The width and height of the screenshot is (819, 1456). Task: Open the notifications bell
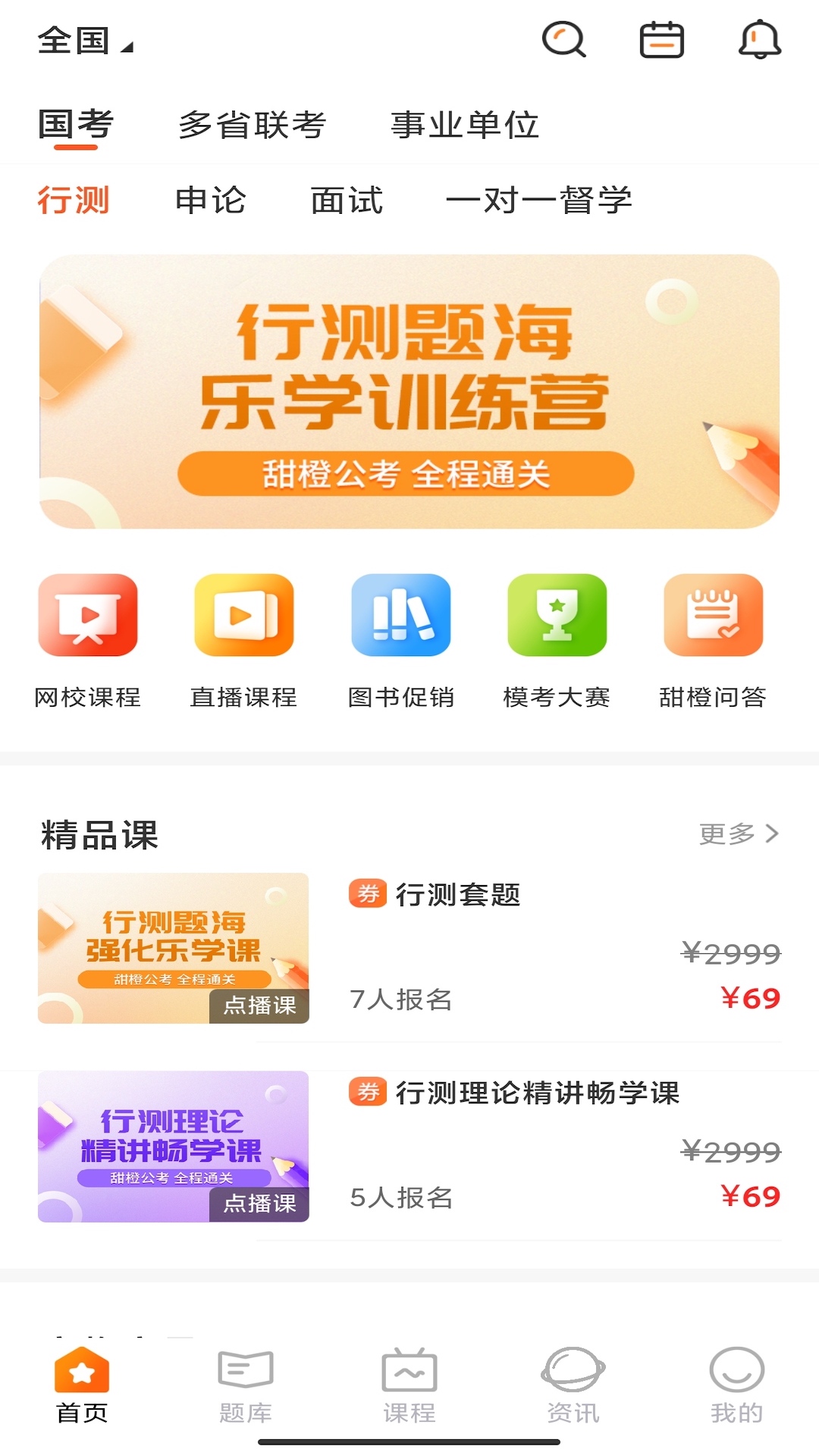(759, 39)
